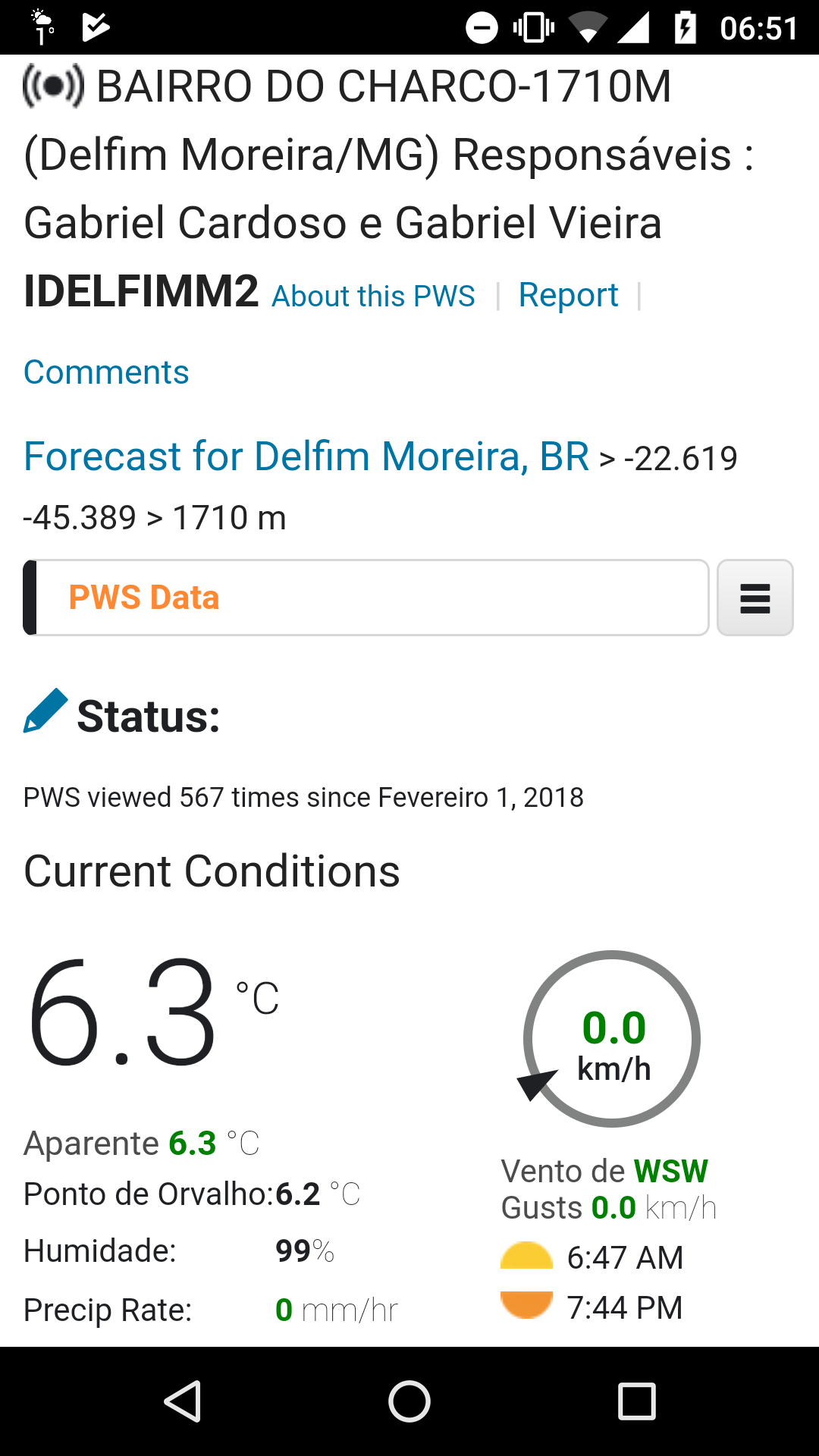Open the hamburger menu beside PWS Data

click(755, 598)
